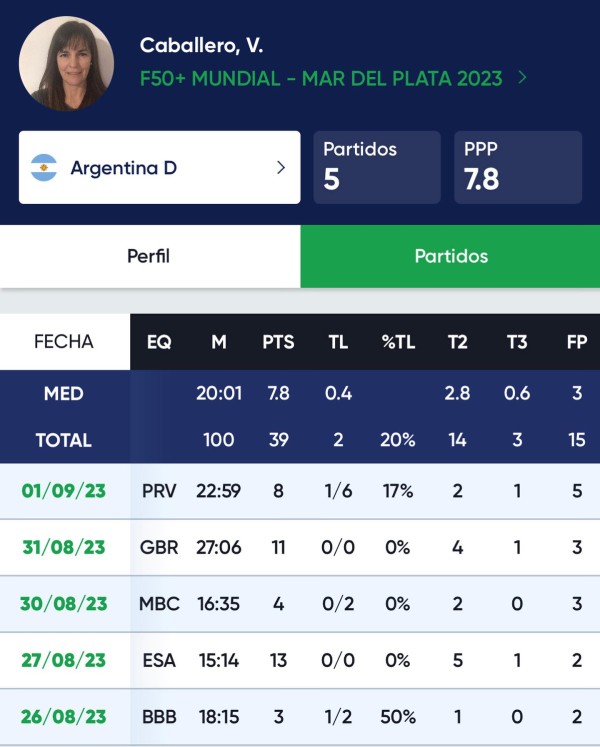
Task: View the 27/08/23 match against ESA
Action: pos(65,660)
